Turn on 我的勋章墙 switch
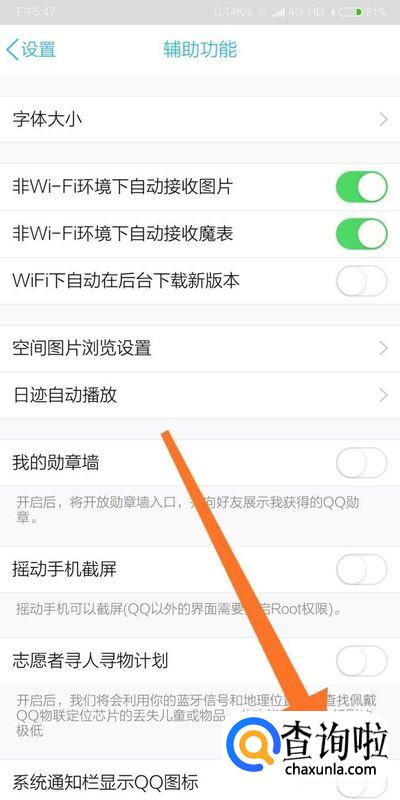This screenshot has height=800, width=400. 362,463
